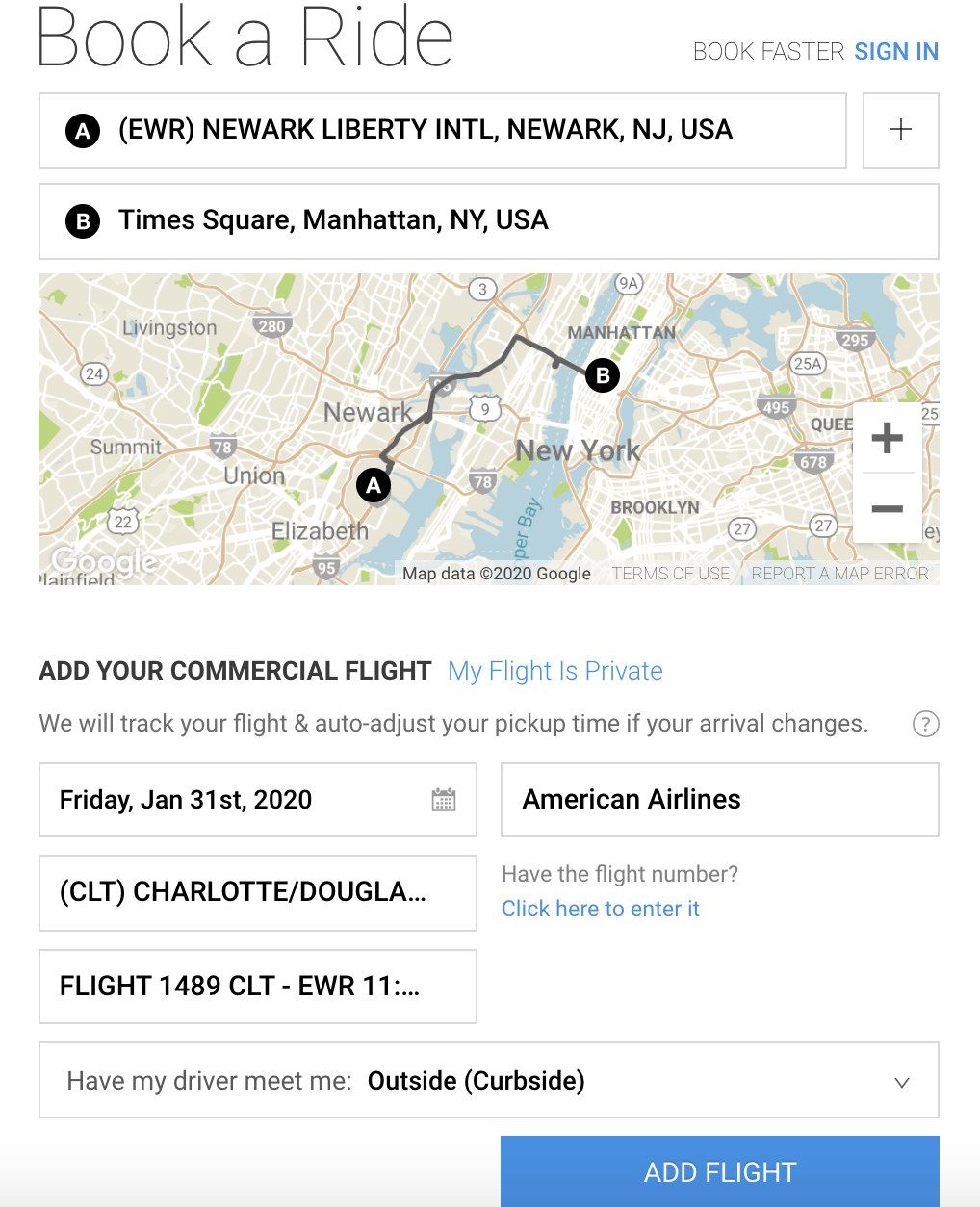Zoom in on the map

(887, 439)
